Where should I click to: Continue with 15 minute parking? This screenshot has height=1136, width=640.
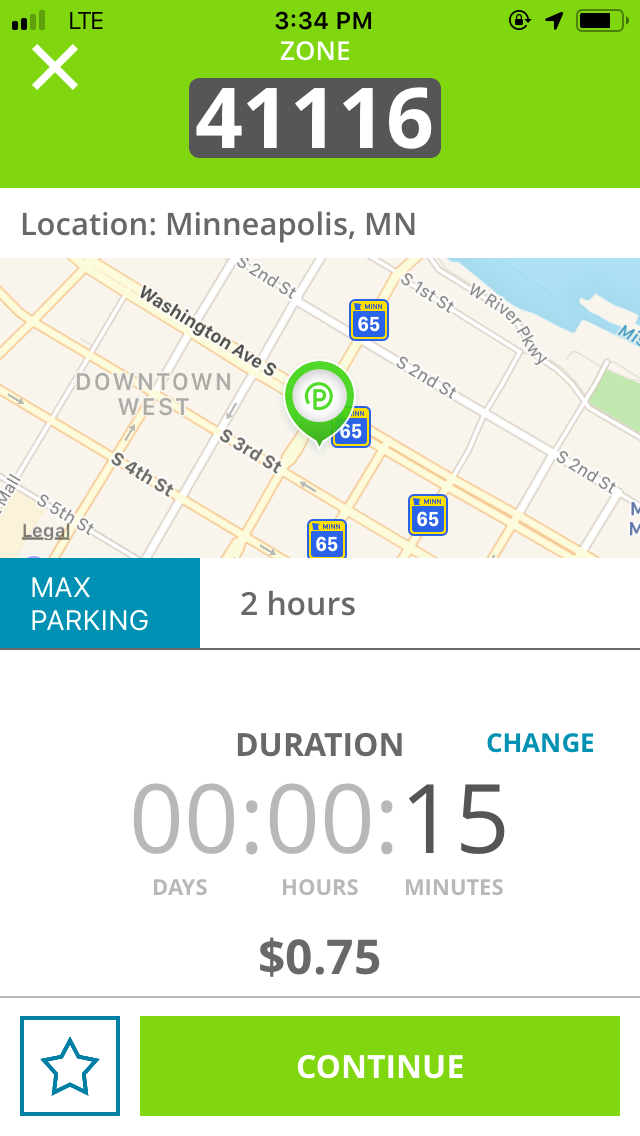[380, 1066]
